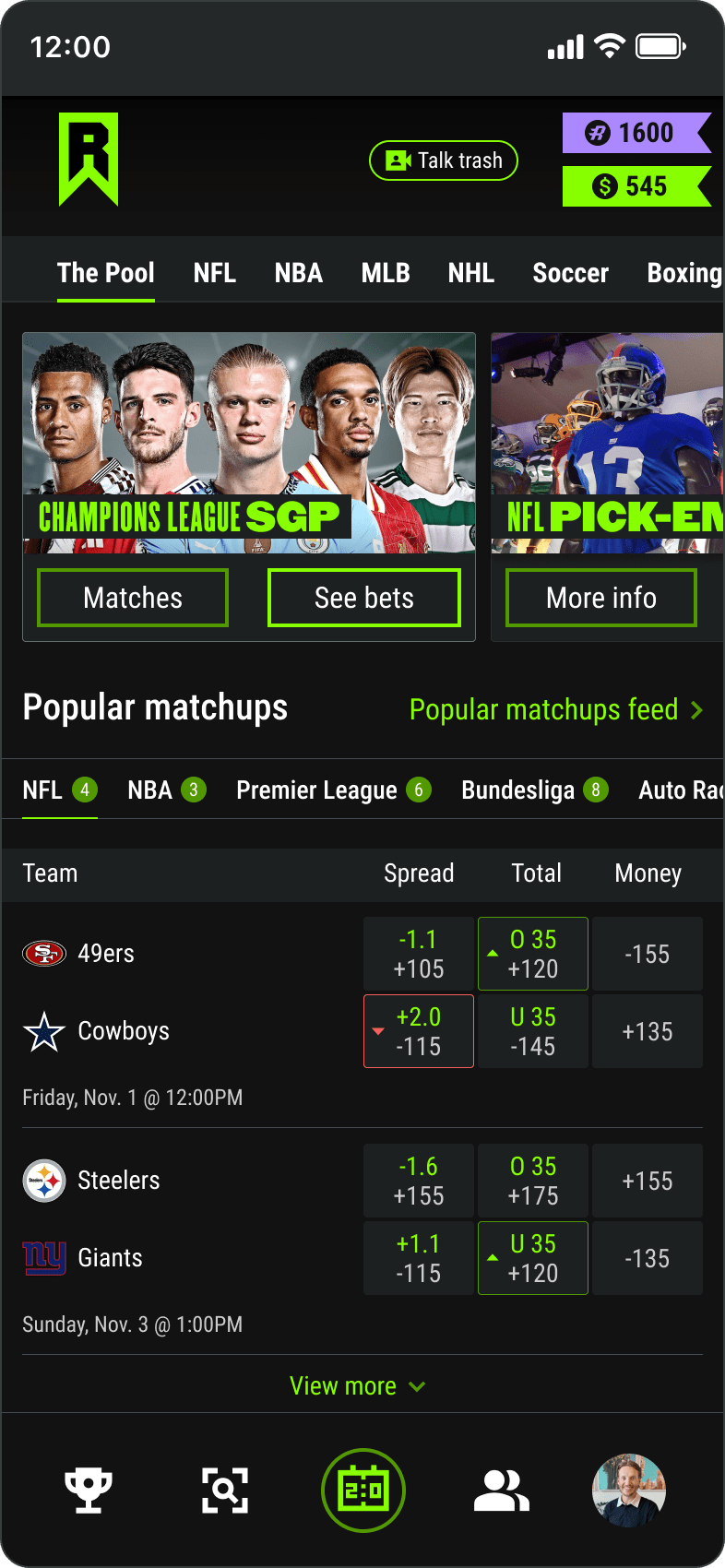Select the Cowboys +135 moneyline
The width and height of the screenshot is (725, 1568).
coord(648,1031)
